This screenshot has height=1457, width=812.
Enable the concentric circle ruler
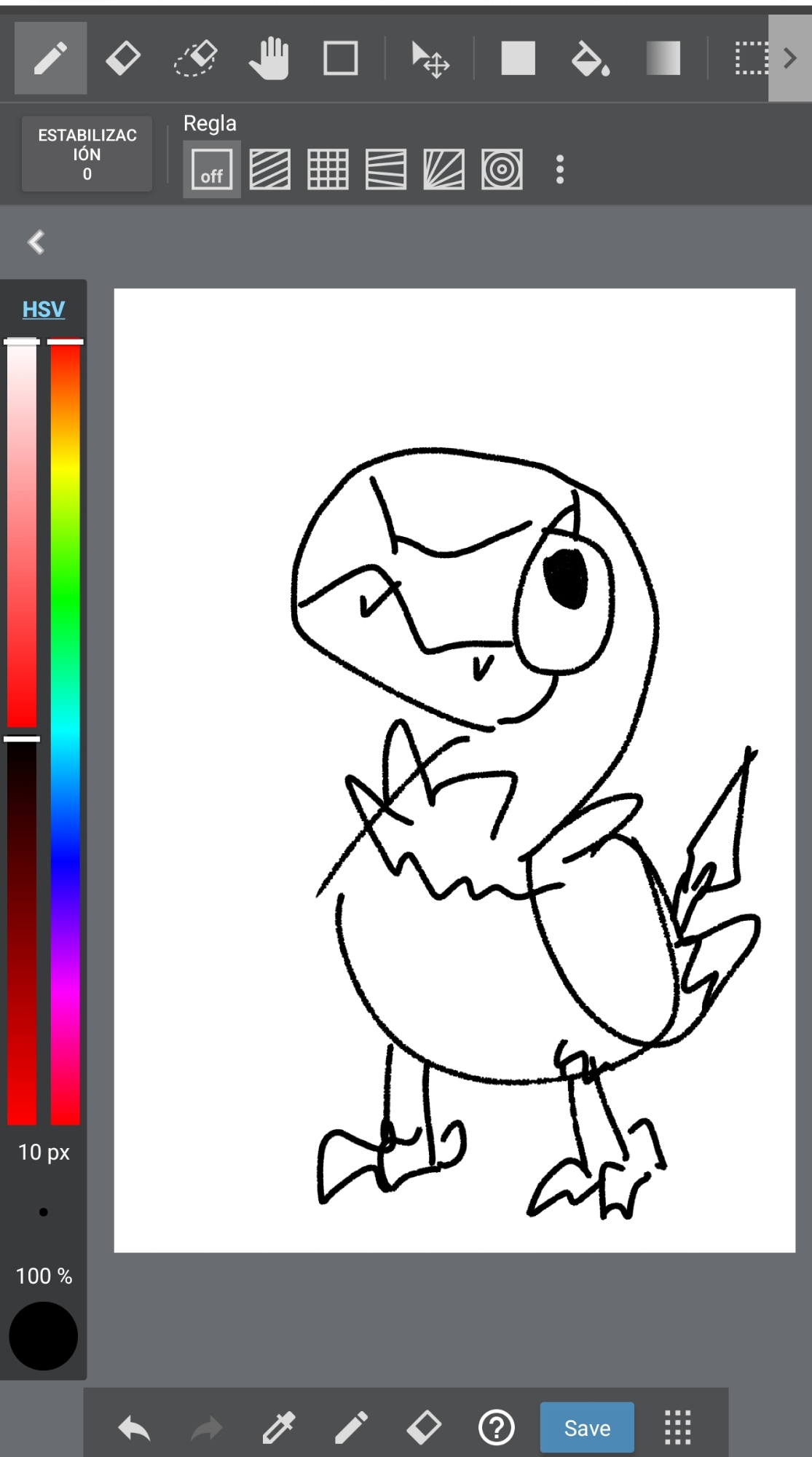[502, 170]
